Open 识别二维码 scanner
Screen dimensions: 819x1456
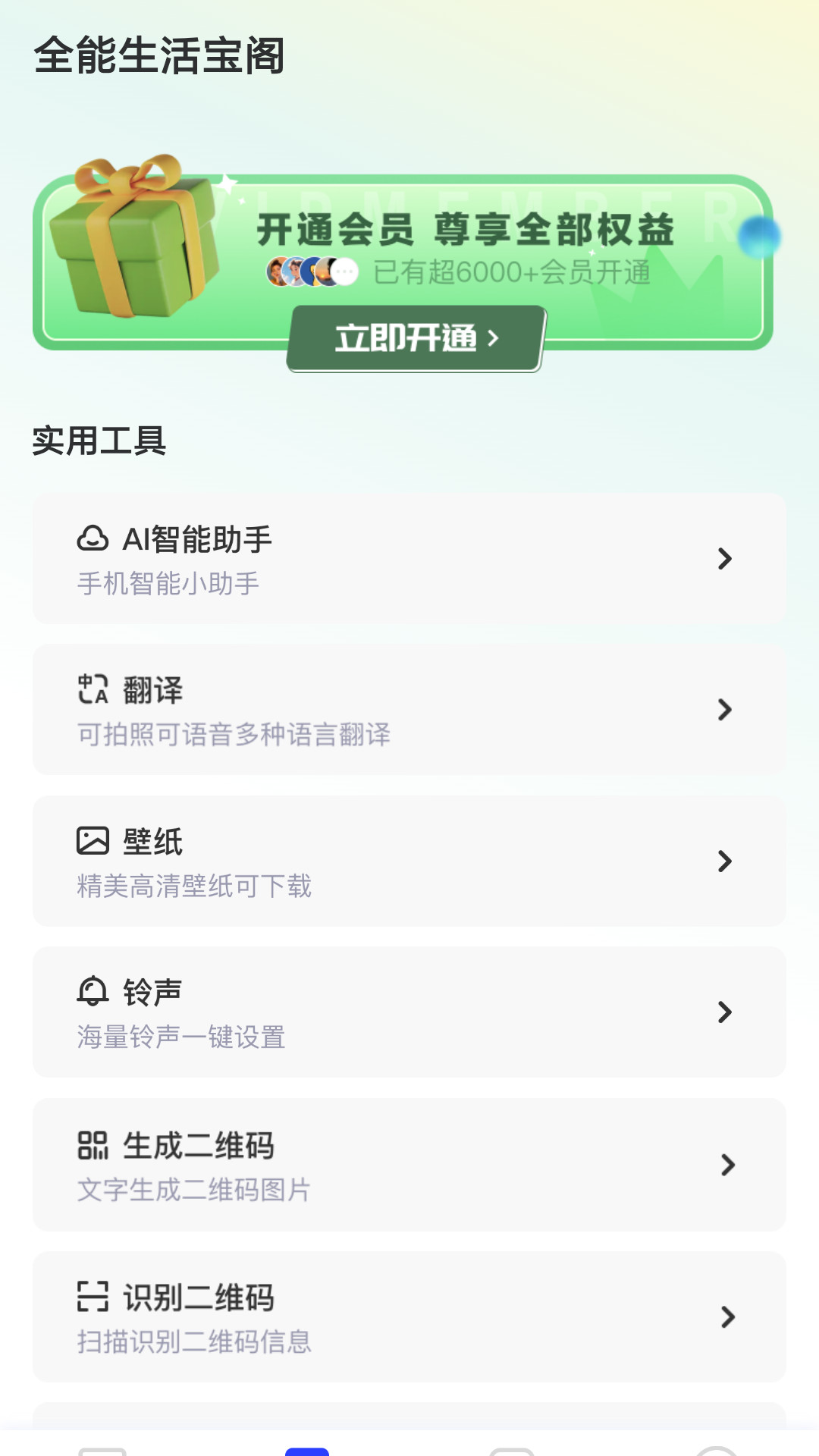(409, 1316)
